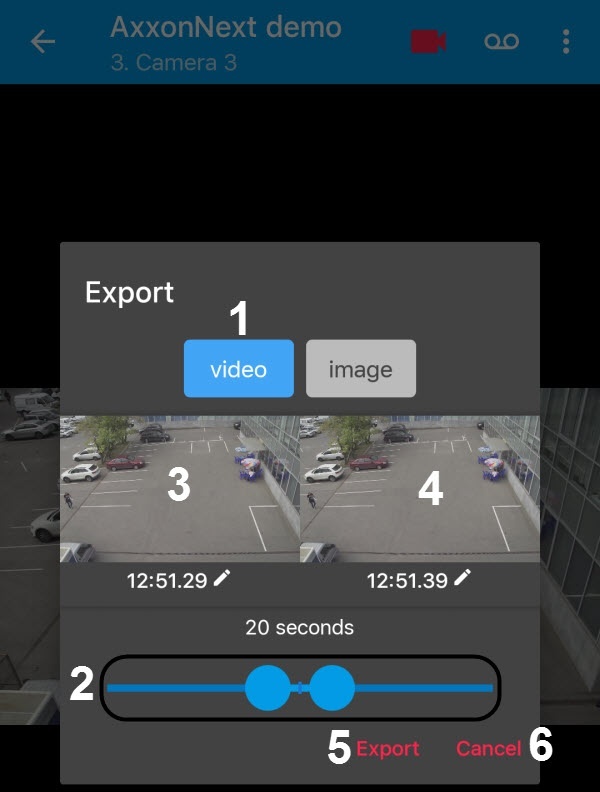
Task: Tap the end frame preview thumbnail
Action: point(420,489)
